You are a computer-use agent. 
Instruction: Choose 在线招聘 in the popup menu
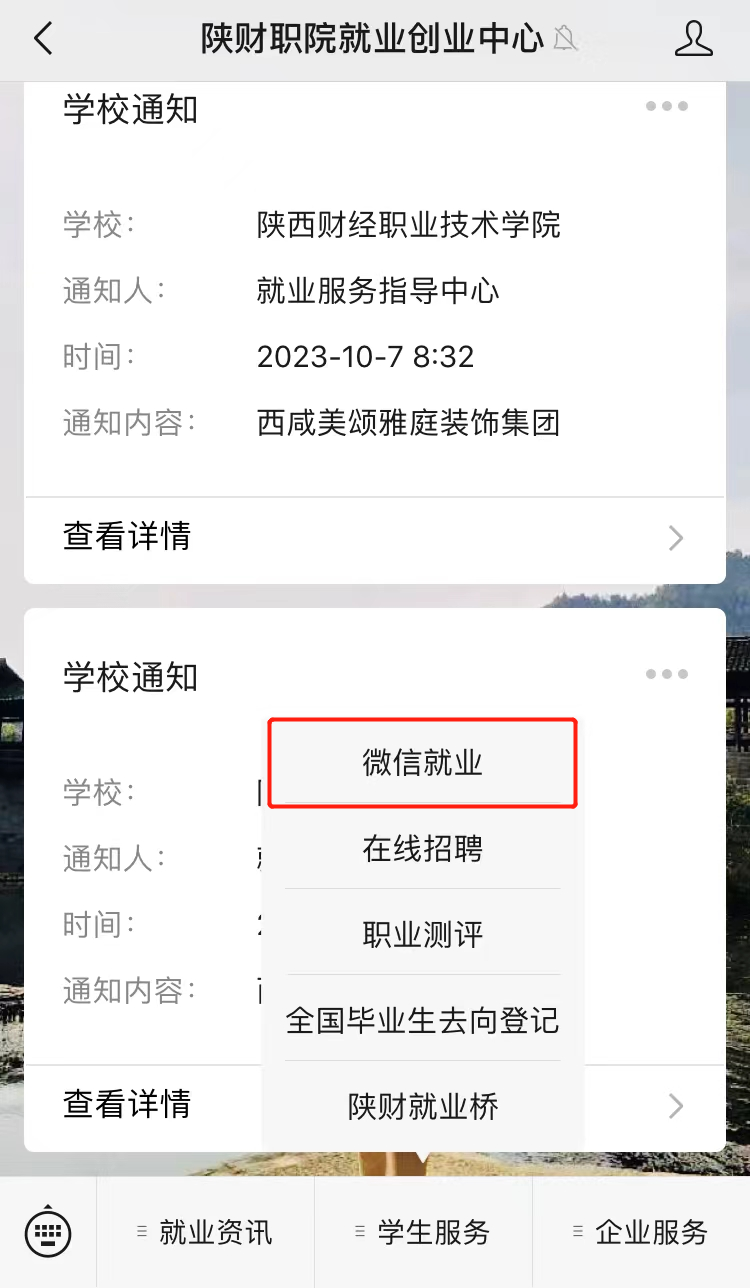tap(422, 849)
